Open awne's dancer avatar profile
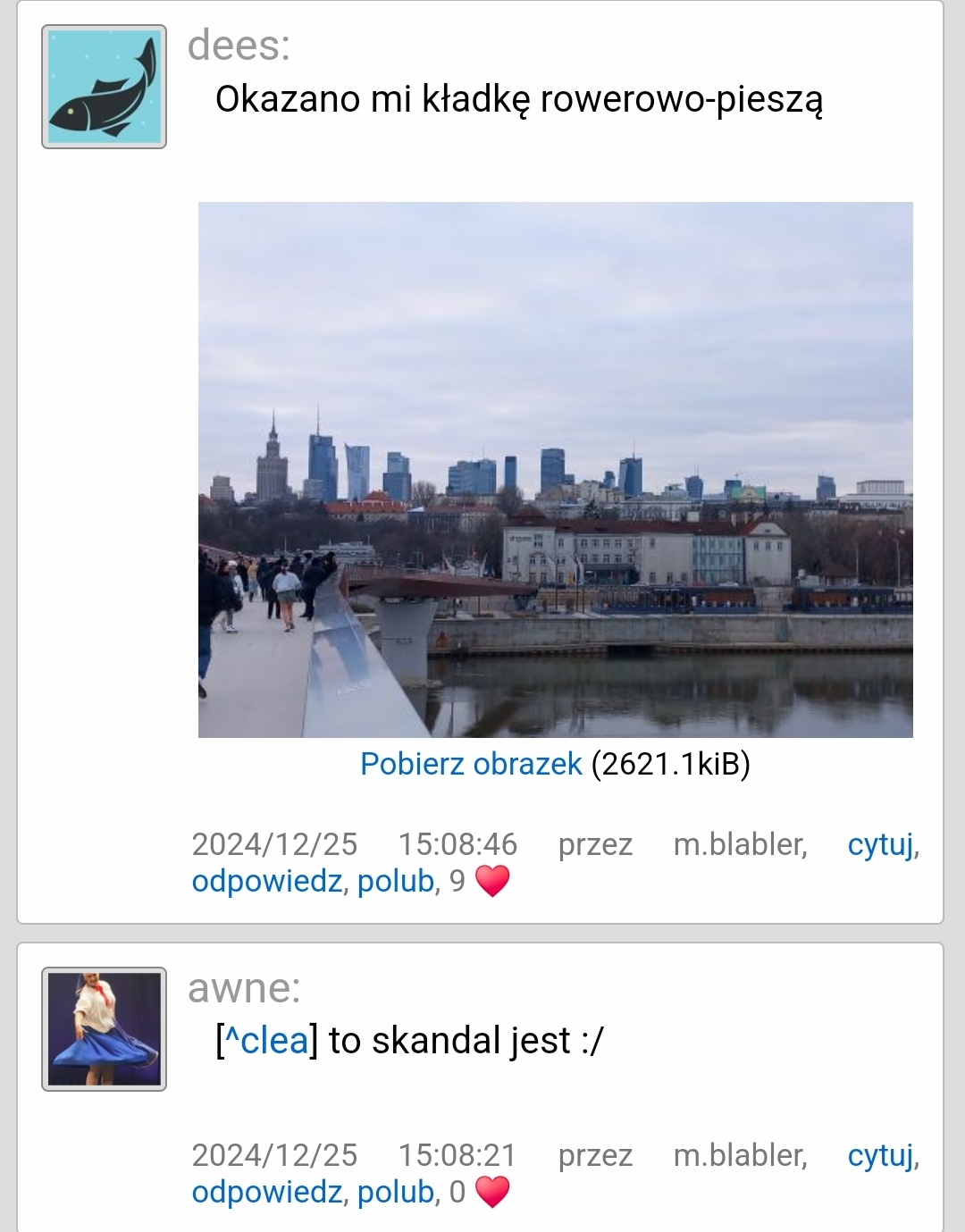The width and height of the screenshot is (965, 1232). (105, 1029)
